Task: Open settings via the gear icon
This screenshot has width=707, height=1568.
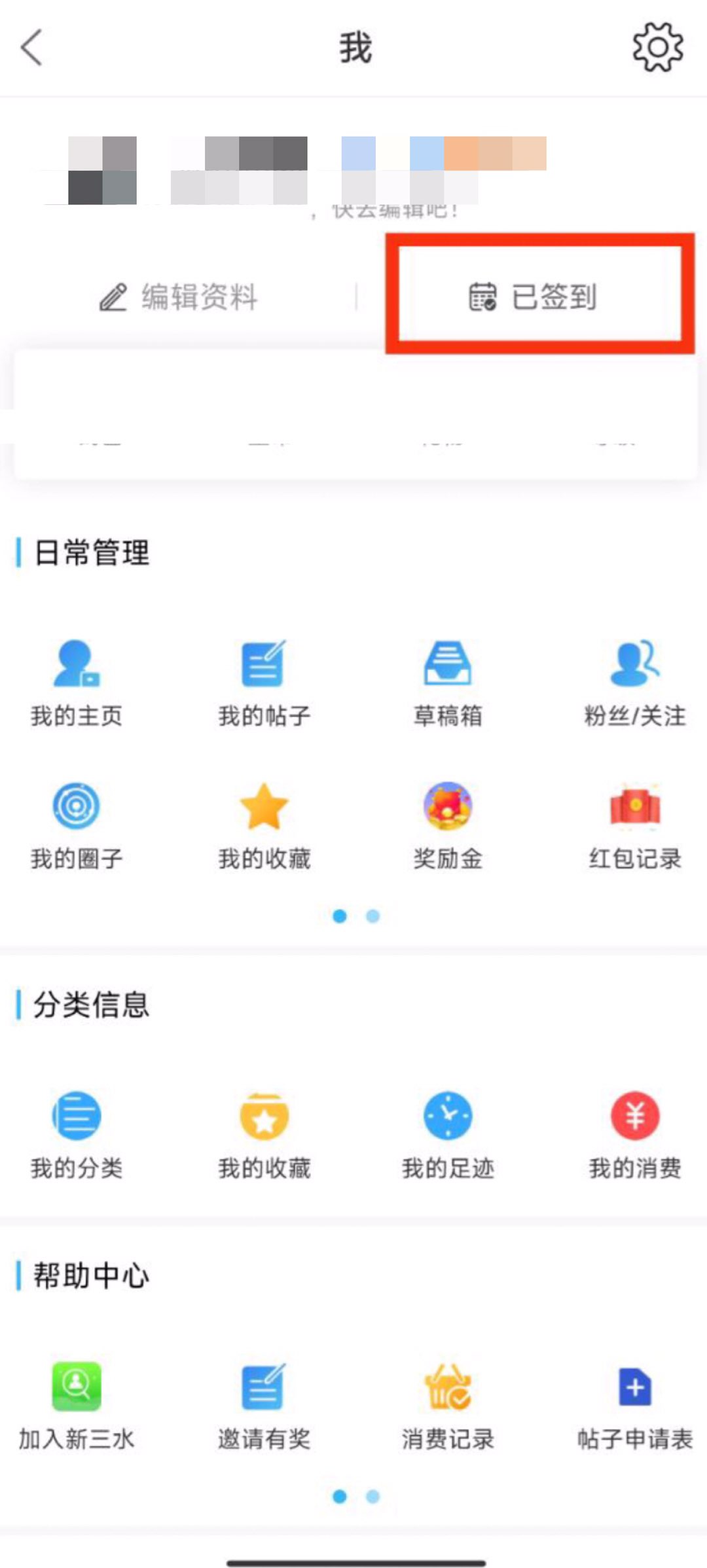Action: 657,47
